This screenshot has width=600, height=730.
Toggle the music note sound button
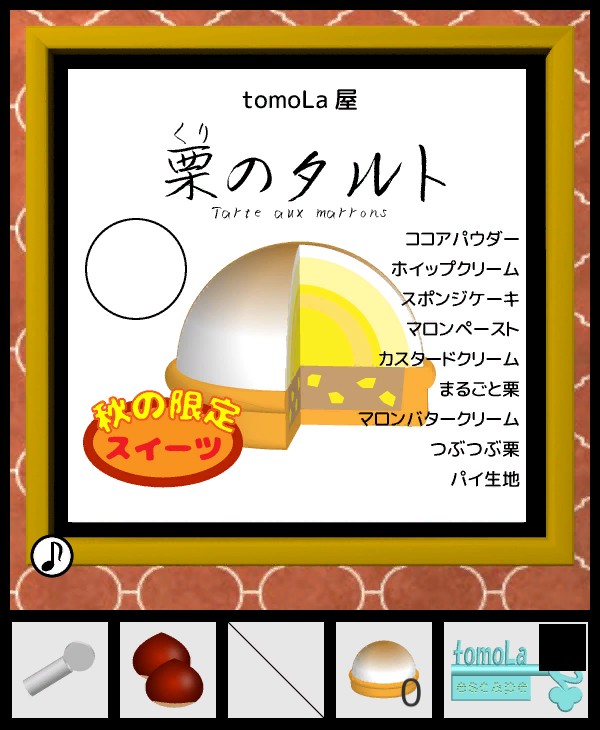pos(51,556)
